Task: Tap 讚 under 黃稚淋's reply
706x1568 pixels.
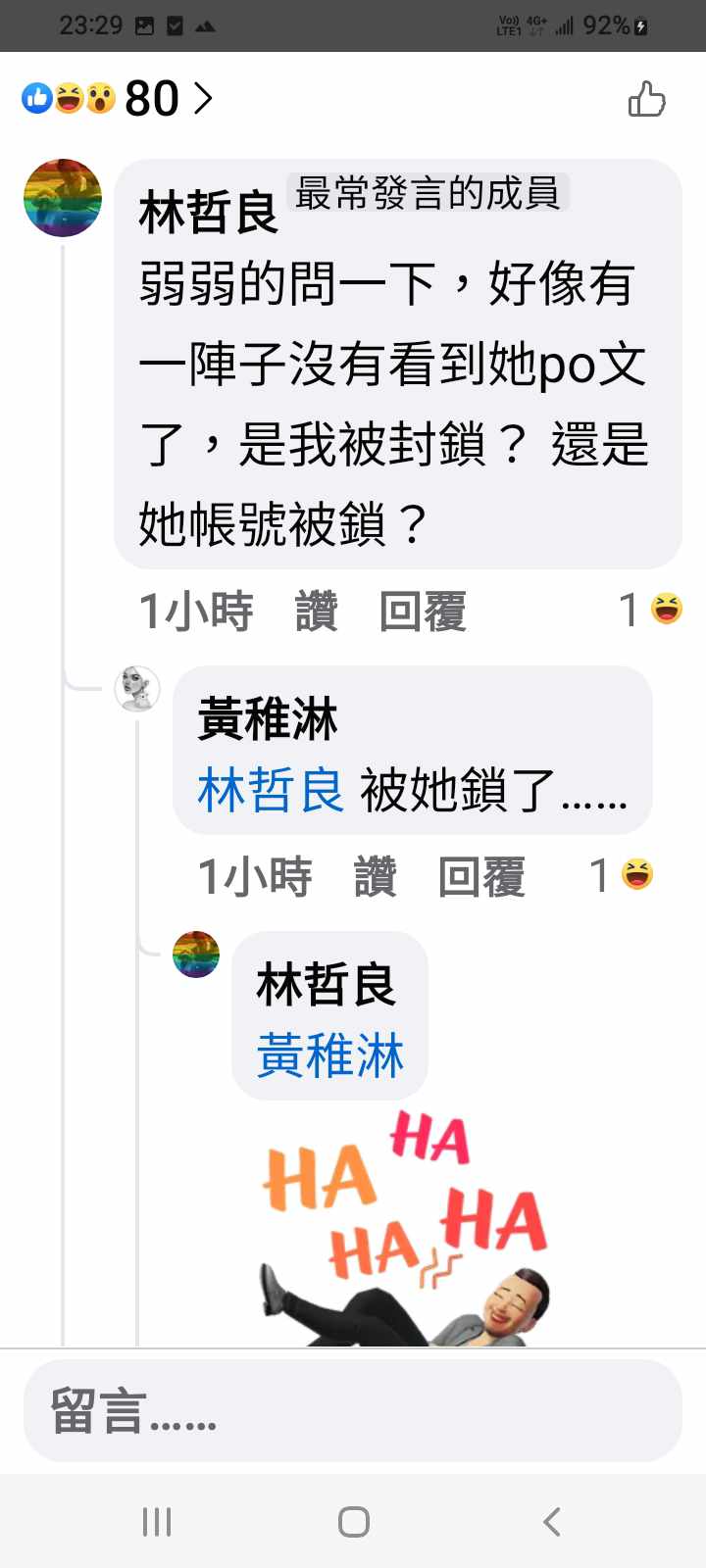Action: (376, 876)
